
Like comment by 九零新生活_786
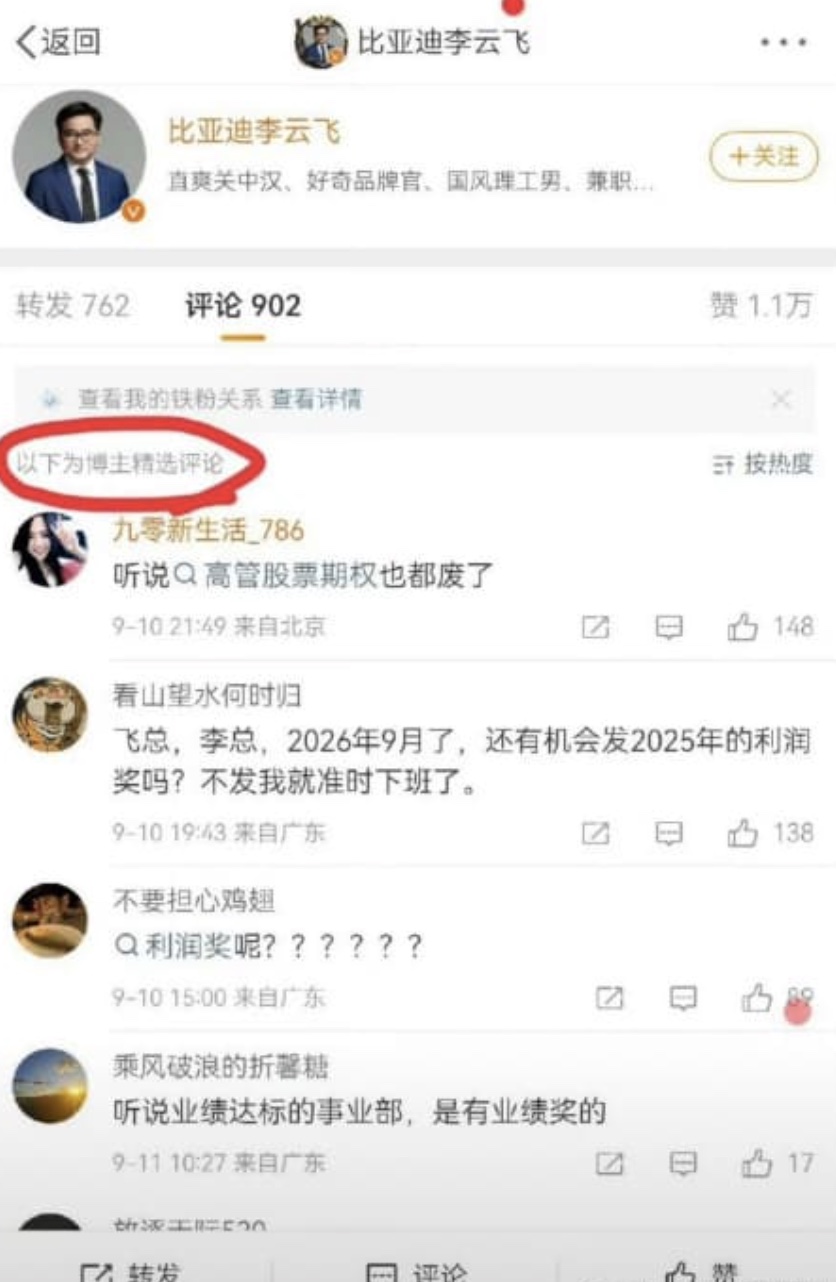(770, 627)
